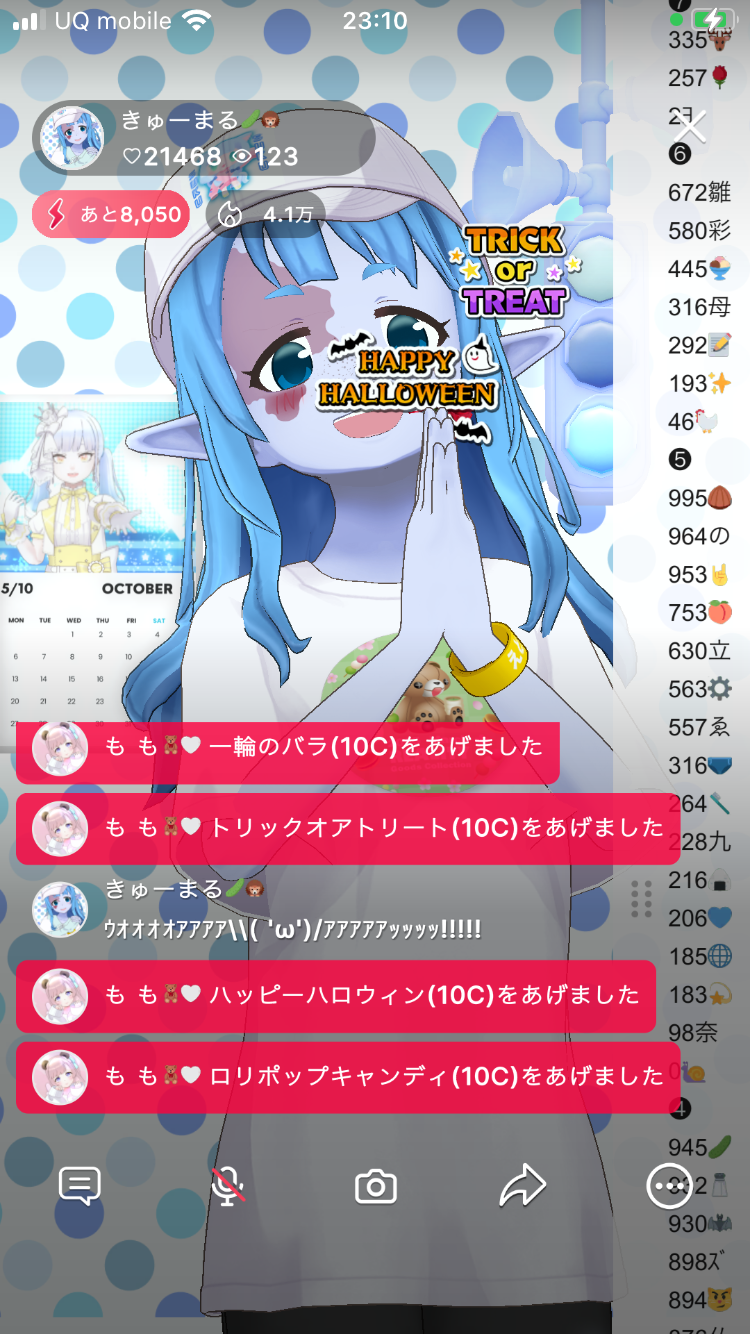Viewport: 750px width, 1334px height.
Task: Share this live stream
Action: click(x=522, y=1186)
